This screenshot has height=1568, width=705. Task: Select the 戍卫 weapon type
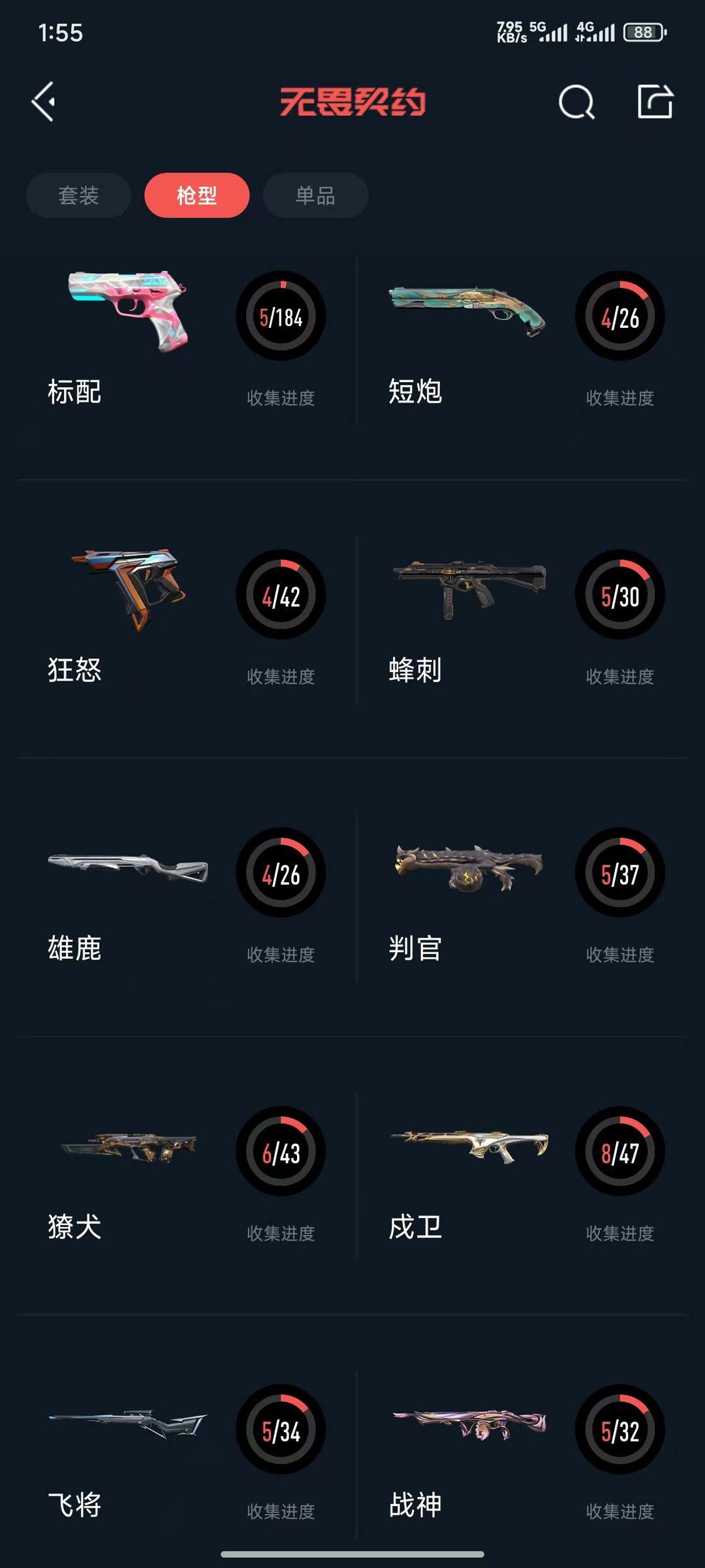(x=522, y=1176)
